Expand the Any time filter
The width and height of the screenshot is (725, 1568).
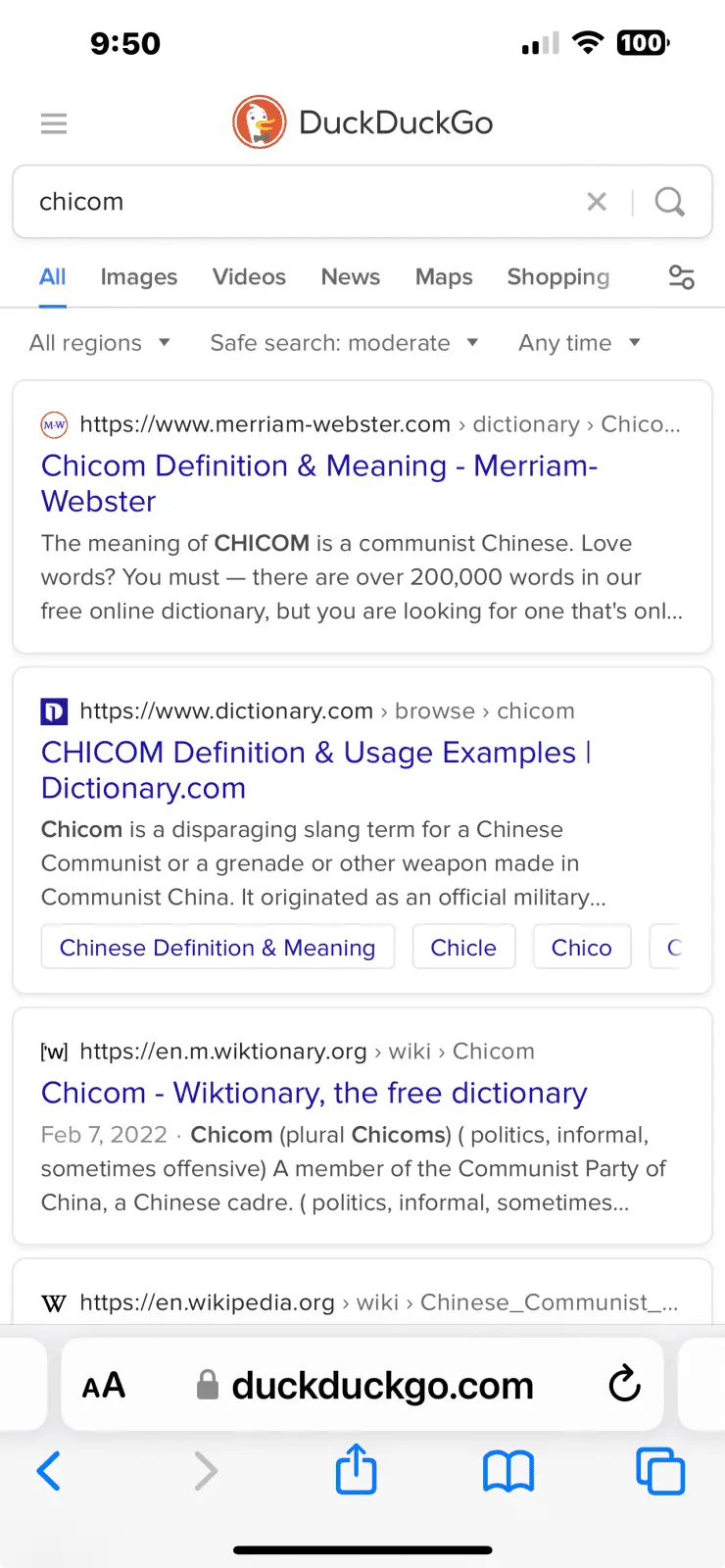pos(579,343)
